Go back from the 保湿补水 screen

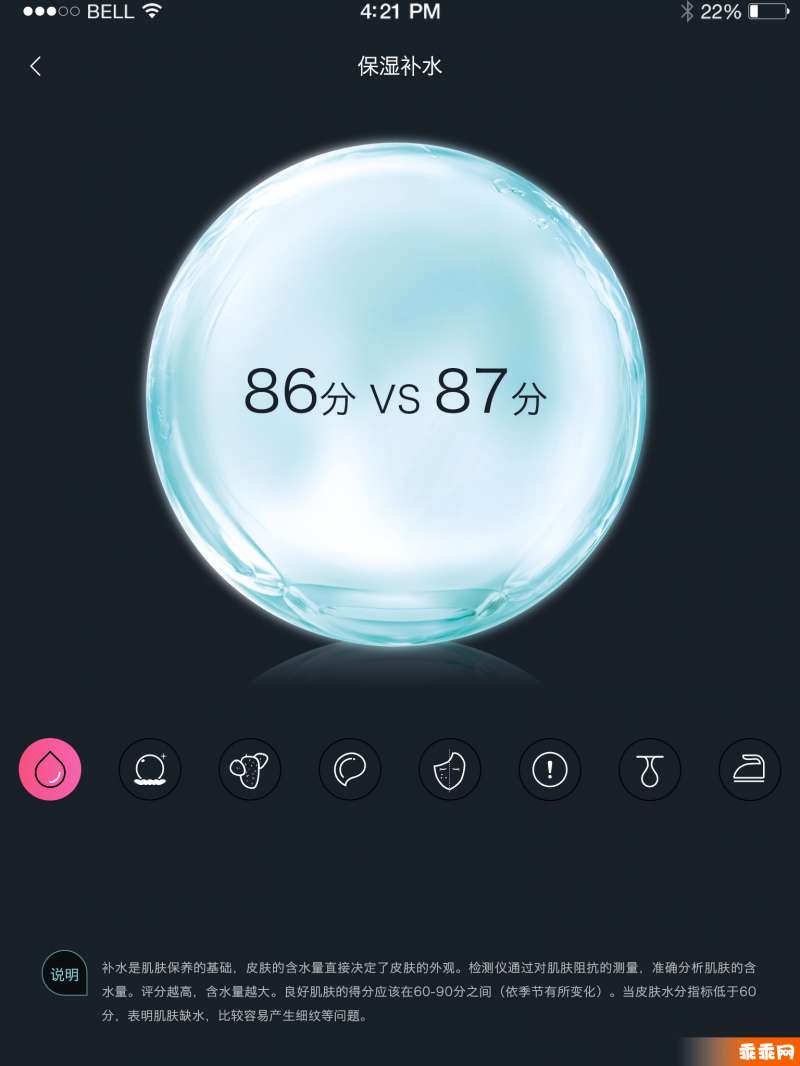(x=36, y=67)
